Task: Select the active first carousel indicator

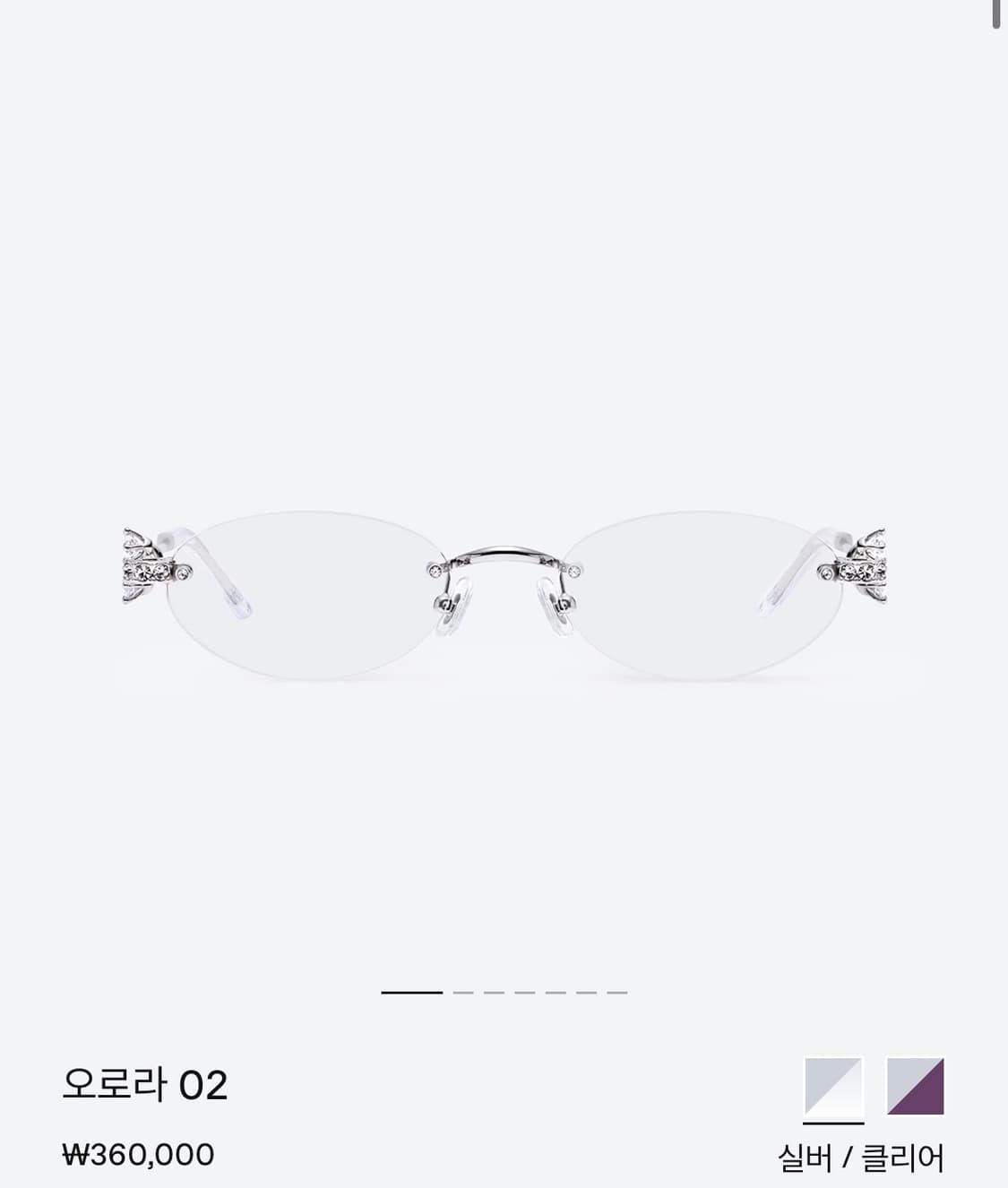Action: [412, 994]
